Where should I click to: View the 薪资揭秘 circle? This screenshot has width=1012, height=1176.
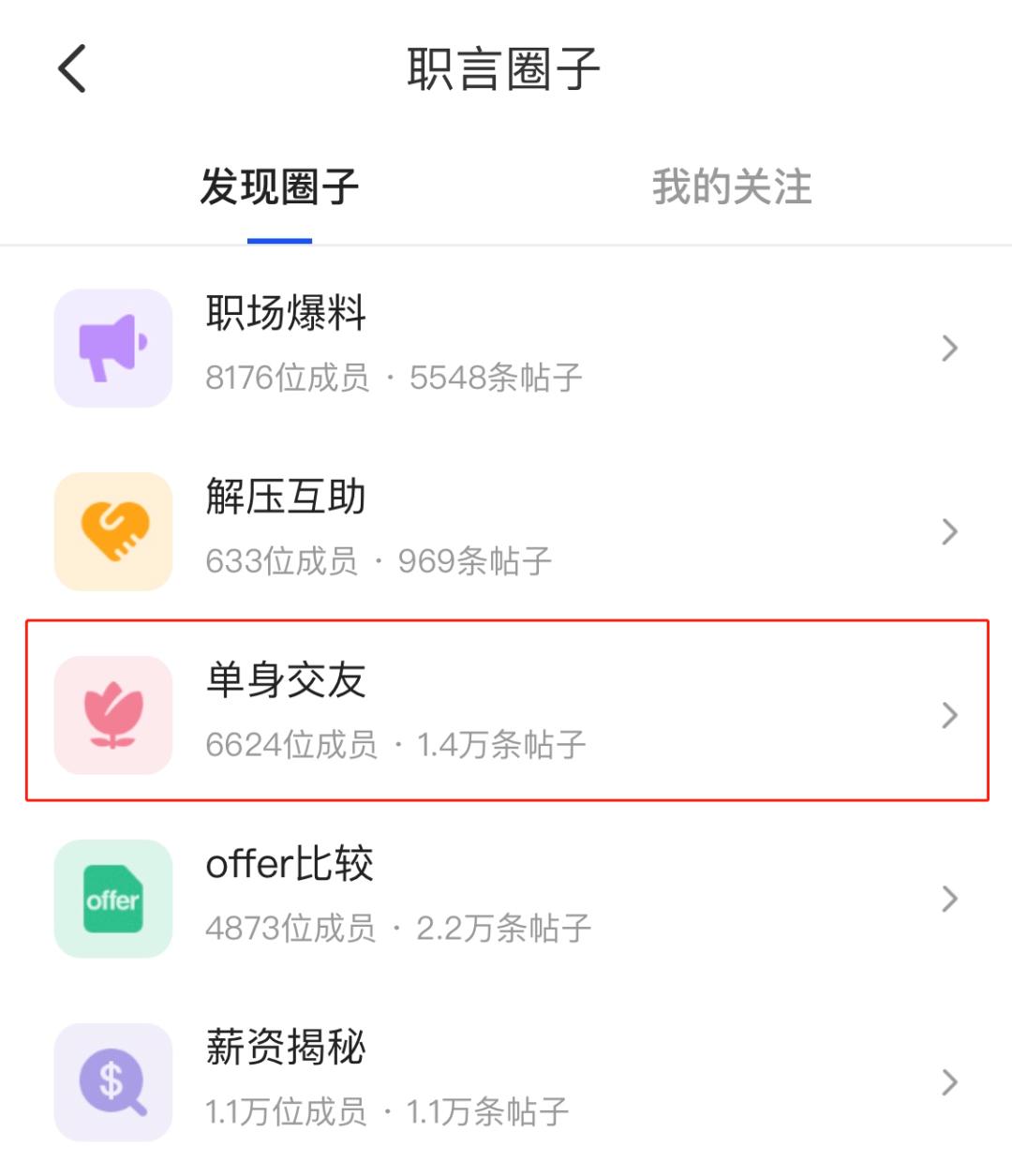[x=506, y=1081]
